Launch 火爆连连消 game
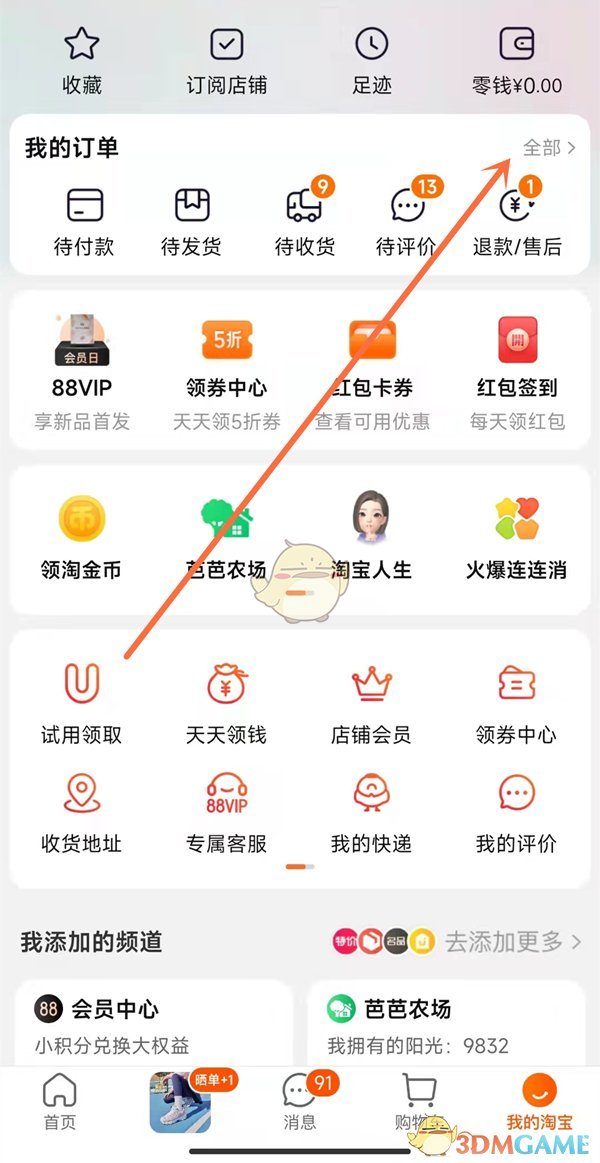The width and height of the screenshot is (600, 1163). [517, 537]
